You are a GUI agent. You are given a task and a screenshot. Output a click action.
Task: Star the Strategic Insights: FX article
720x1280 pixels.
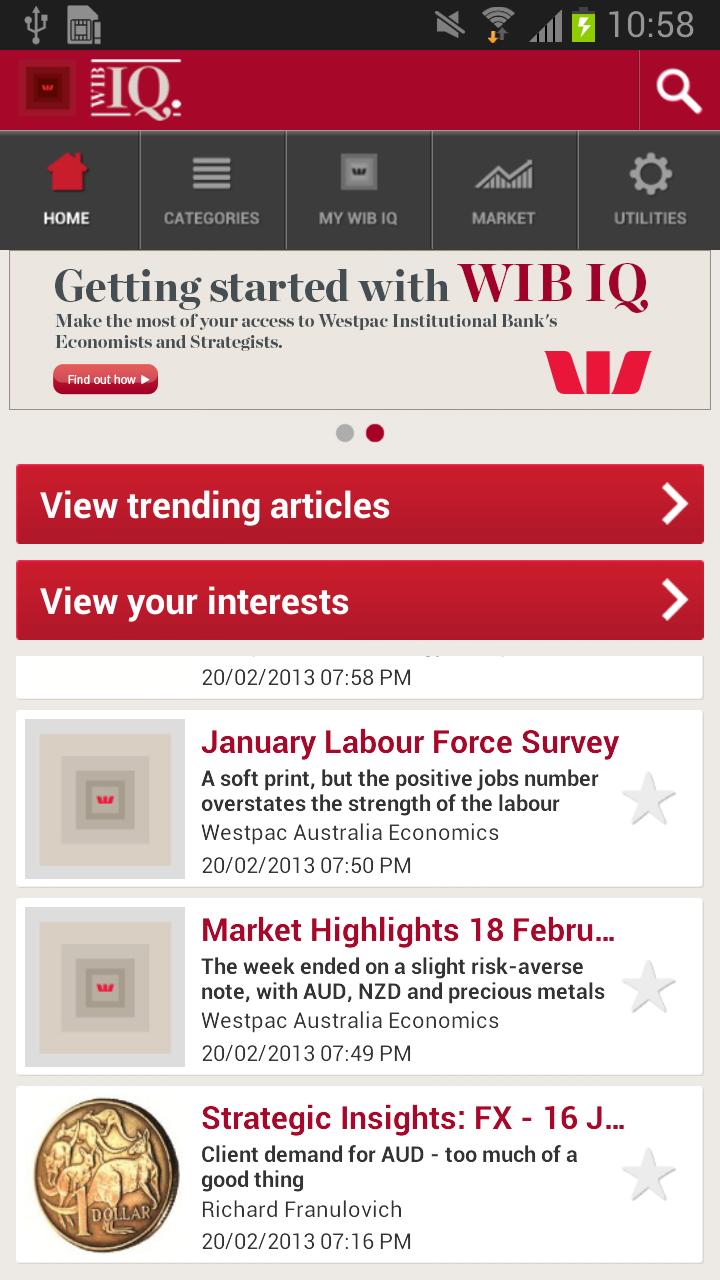[x=649, y=1175]
